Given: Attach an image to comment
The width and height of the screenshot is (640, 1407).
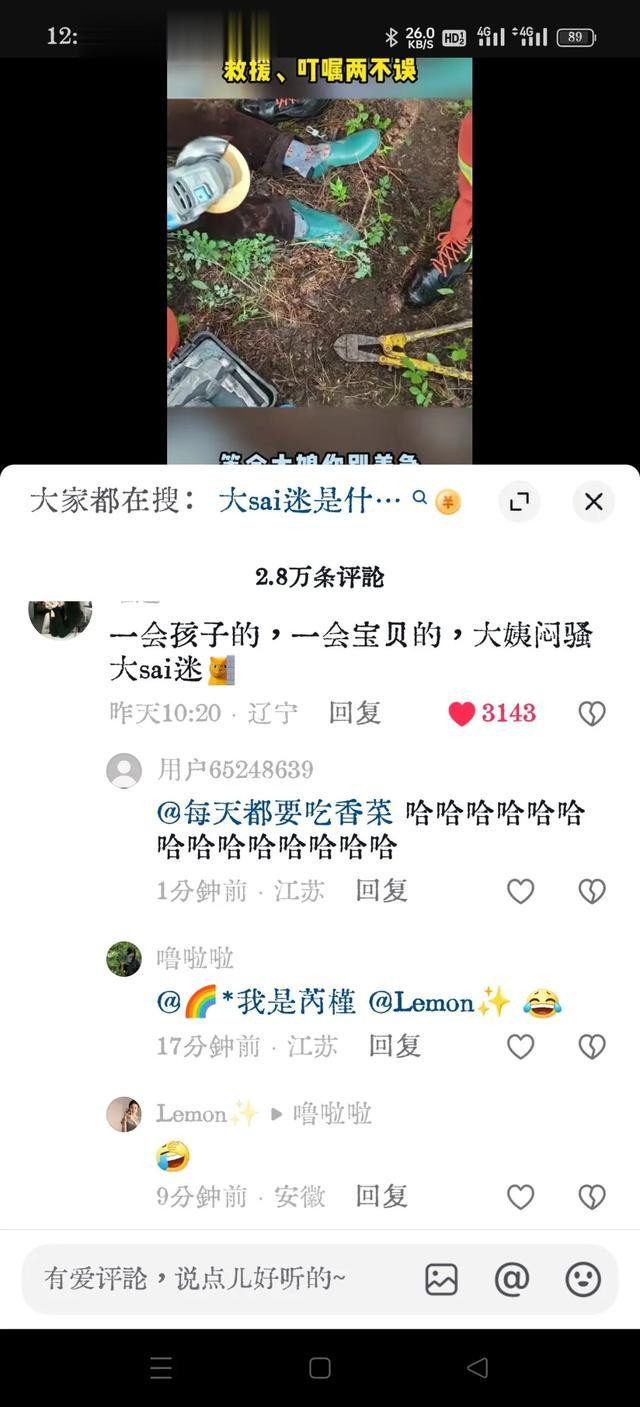Looking at the screenshot, I should [x=441, y=1279].
